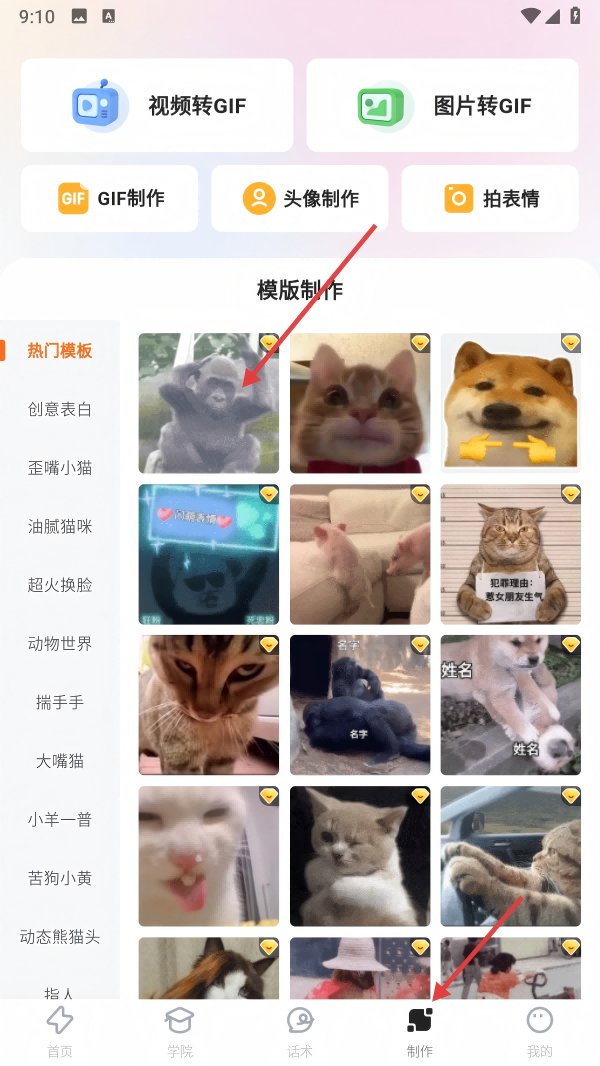Open the 图片转GIF tool
Screen dimensions: 600x1066
click(x=442, y=105)
